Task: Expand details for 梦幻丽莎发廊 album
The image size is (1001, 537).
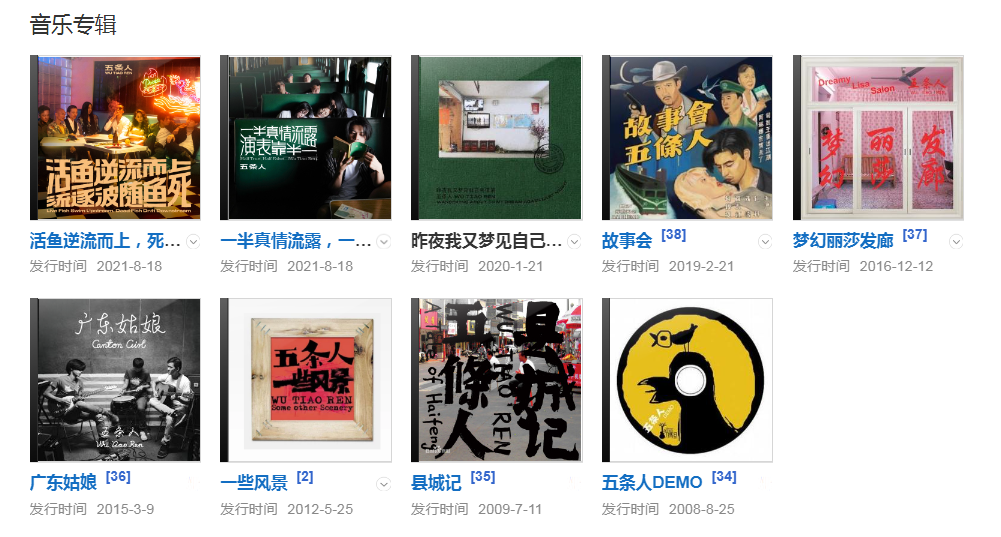Action: click(x=956, y=241)
